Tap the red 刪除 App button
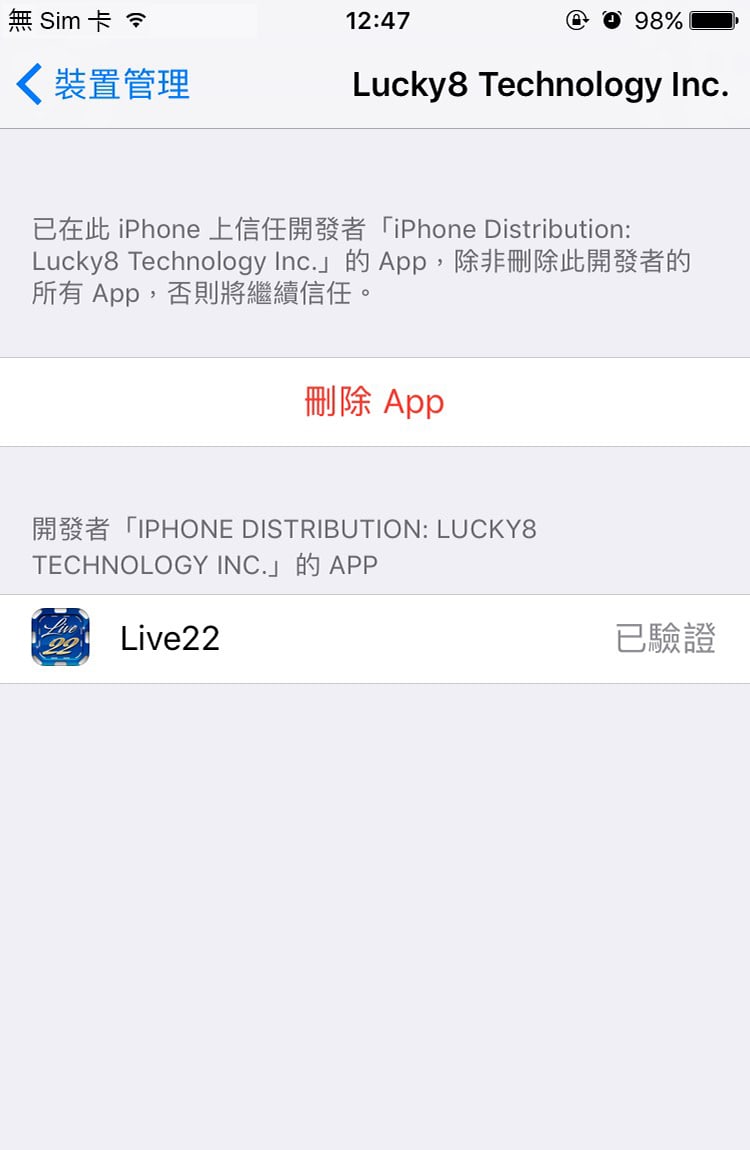 point(374,402)
